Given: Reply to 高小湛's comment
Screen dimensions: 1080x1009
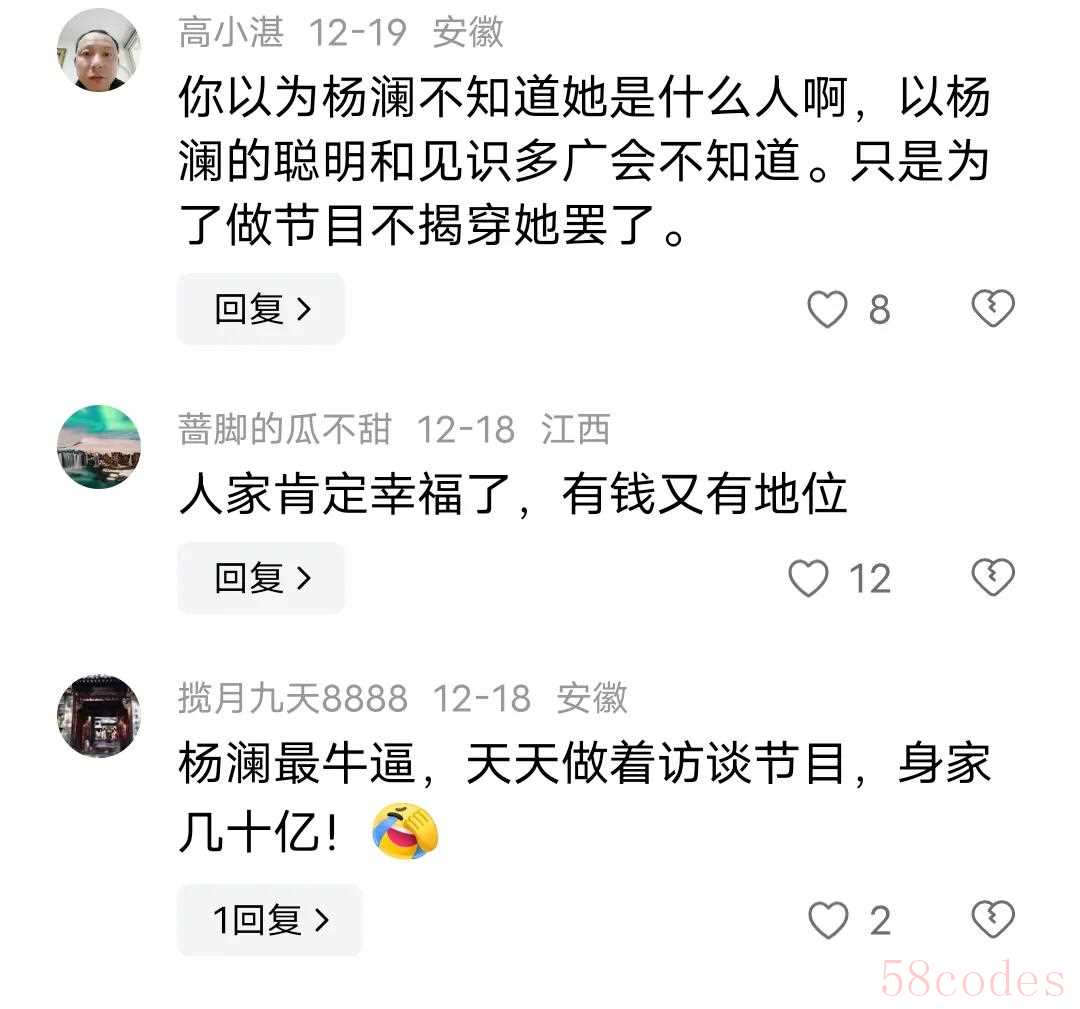Looking at the screenshot, I should pyautogui.click(x=261, y=310).
